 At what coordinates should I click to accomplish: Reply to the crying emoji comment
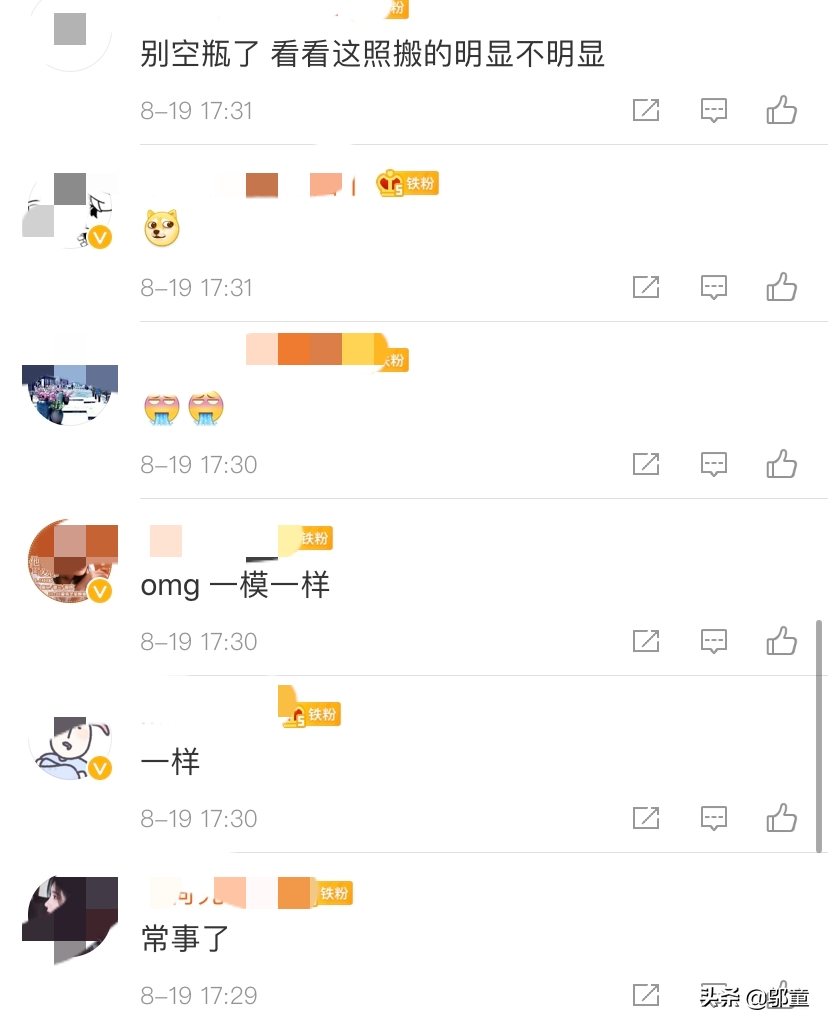713,464
